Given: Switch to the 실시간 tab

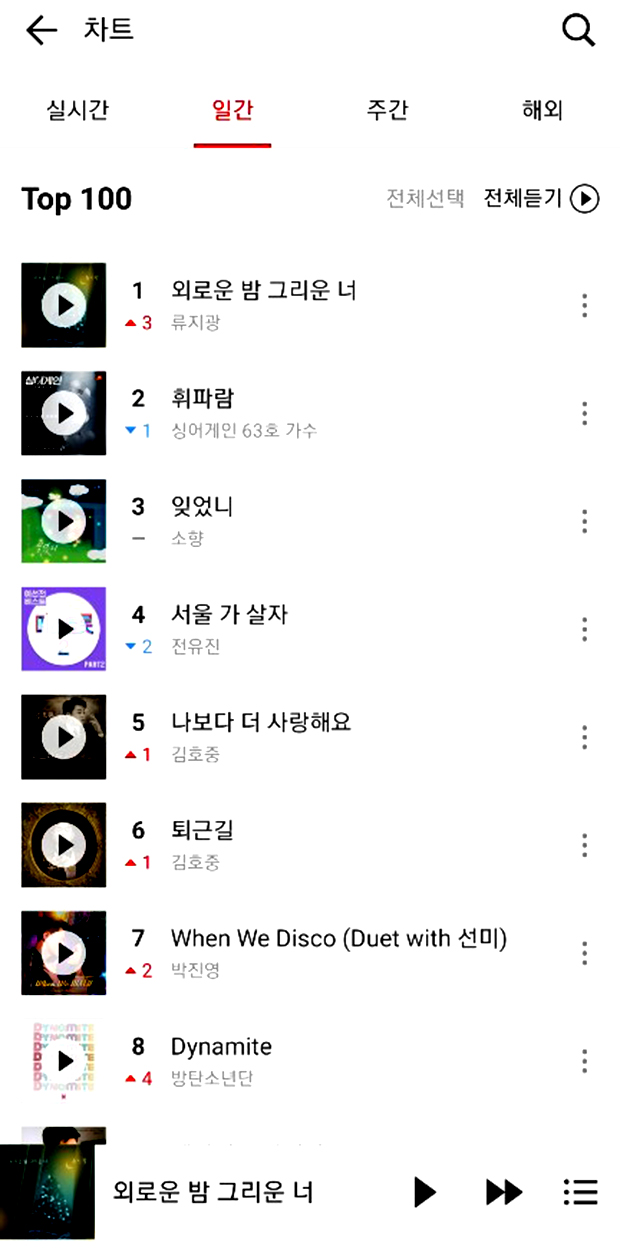Looking at the screenshot, I should click(77, 110).
